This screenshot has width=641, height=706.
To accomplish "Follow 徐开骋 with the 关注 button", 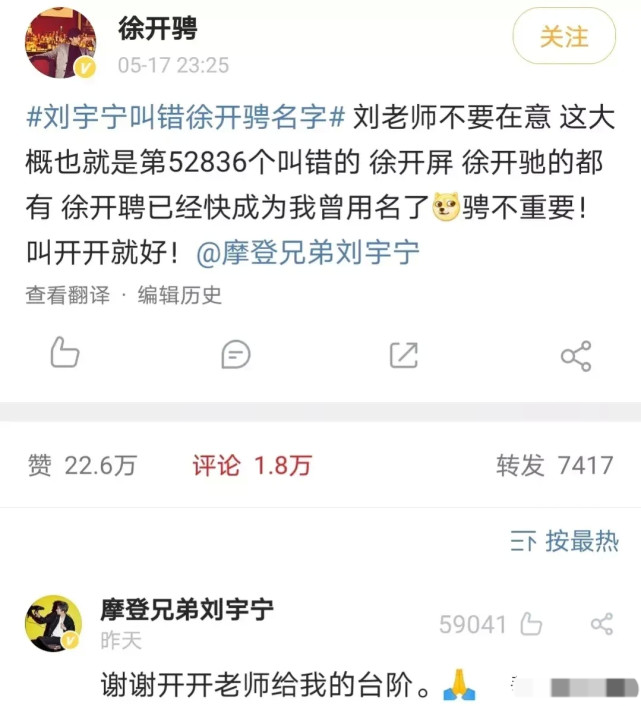I will (563, 37).
